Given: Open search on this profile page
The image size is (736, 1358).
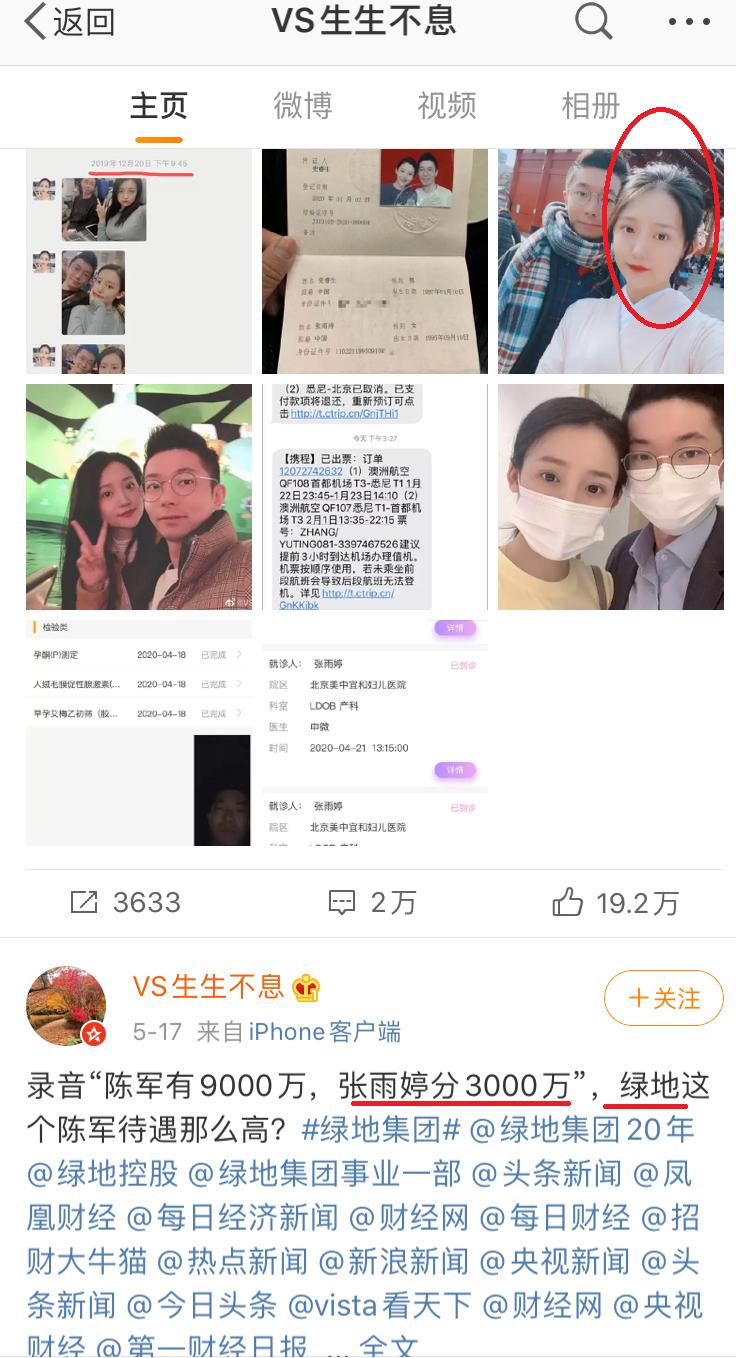Looking at the screenshot, I should pyautogui.click(x=592, y=22).
